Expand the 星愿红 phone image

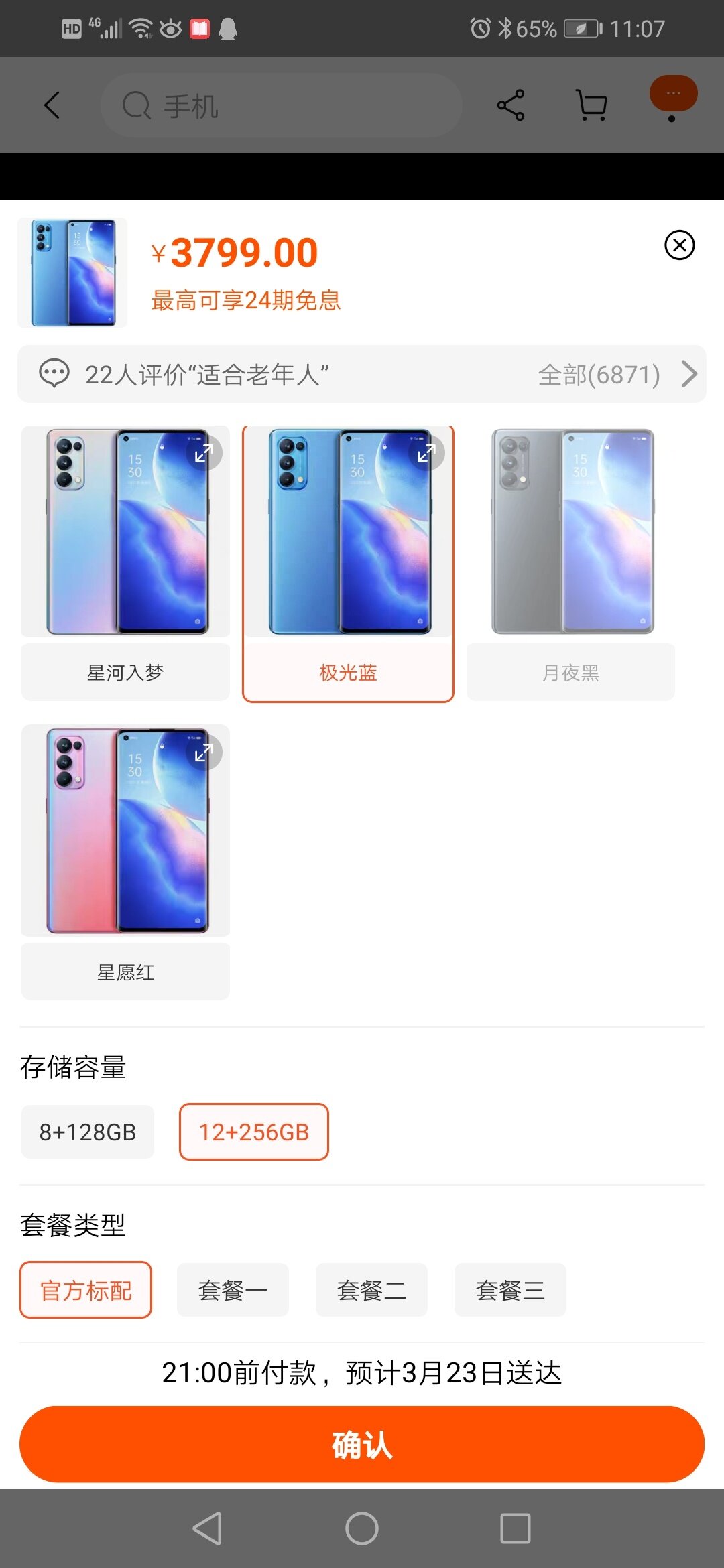tap(204, 753)
